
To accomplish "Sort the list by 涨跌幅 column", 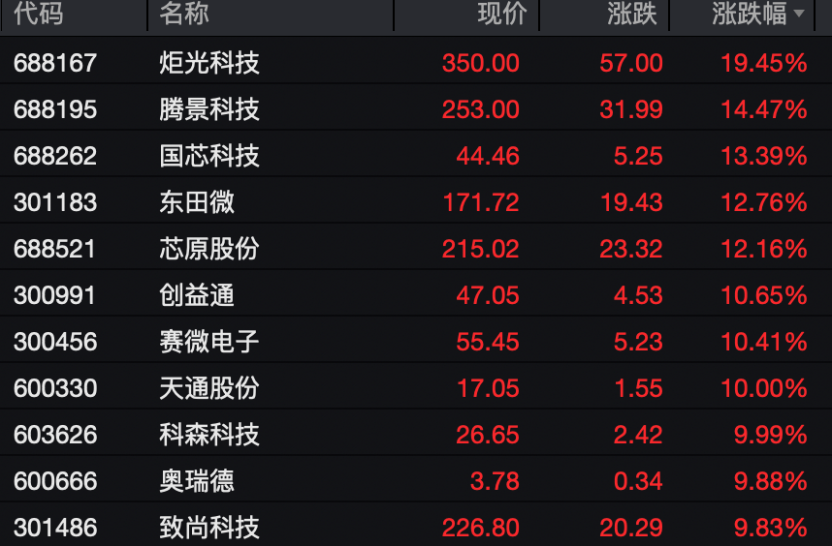I will coord(757,14).
